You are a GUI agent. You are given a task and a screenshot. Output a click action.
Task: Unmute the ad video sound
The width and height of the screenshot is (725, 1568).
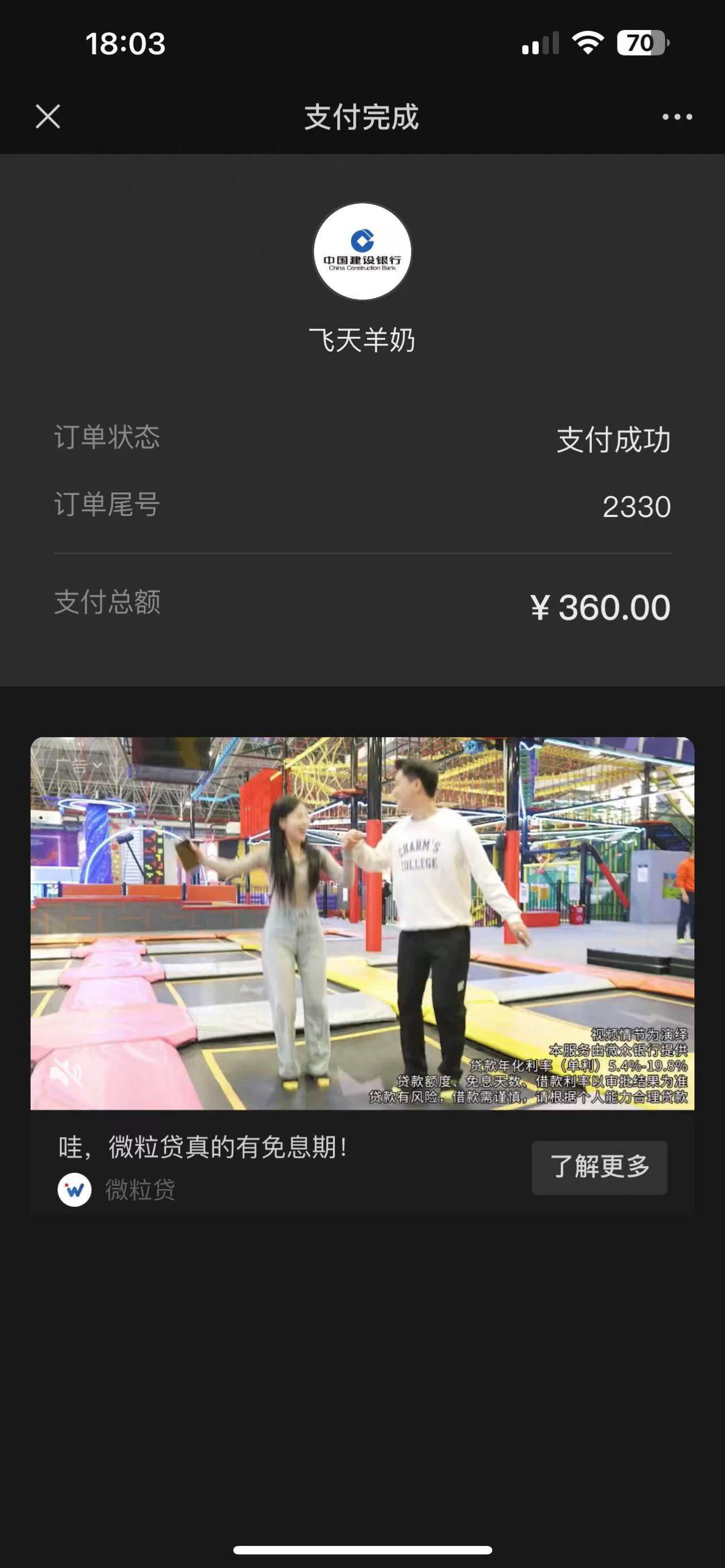coord(66,1073)
